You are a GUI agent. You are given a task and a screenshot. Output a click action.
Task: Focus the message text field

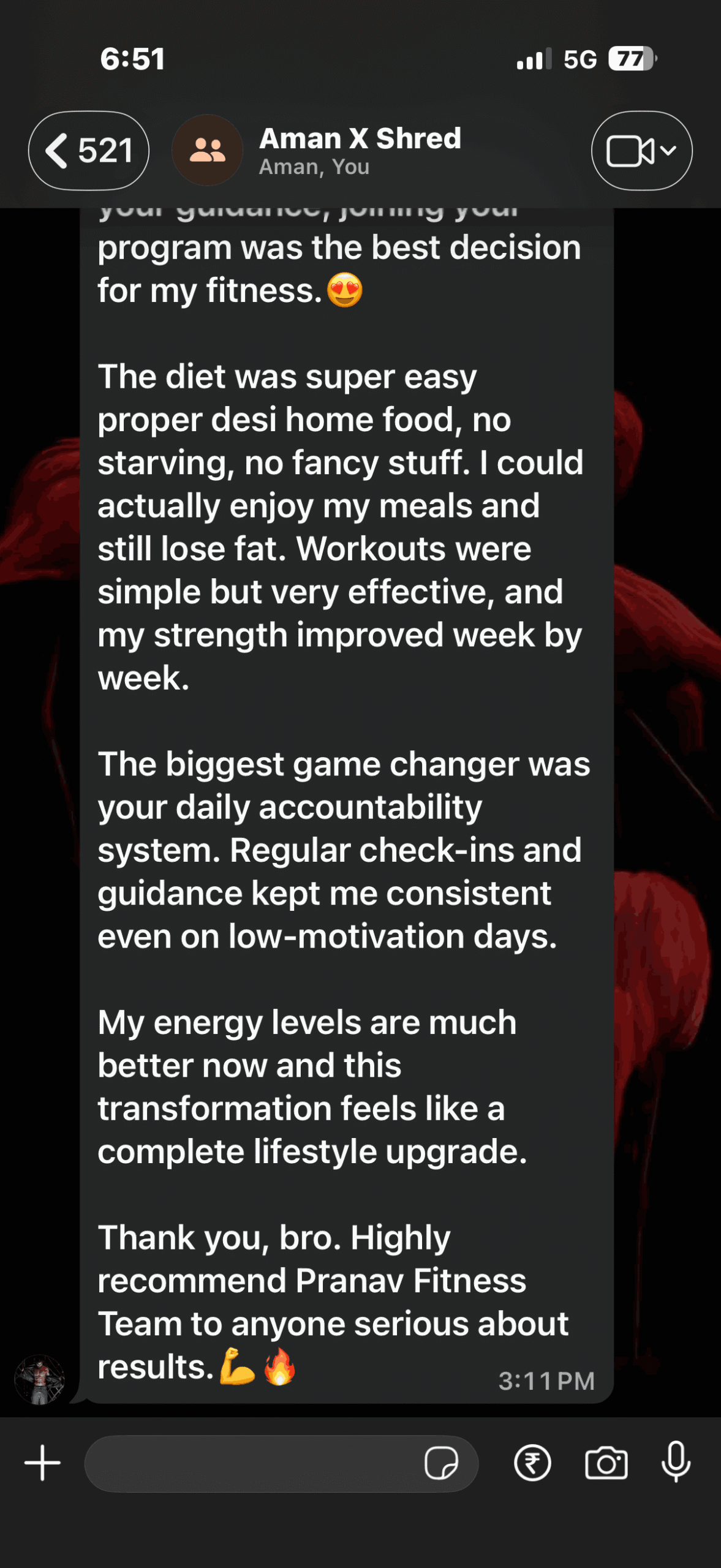coord(251,1463)
